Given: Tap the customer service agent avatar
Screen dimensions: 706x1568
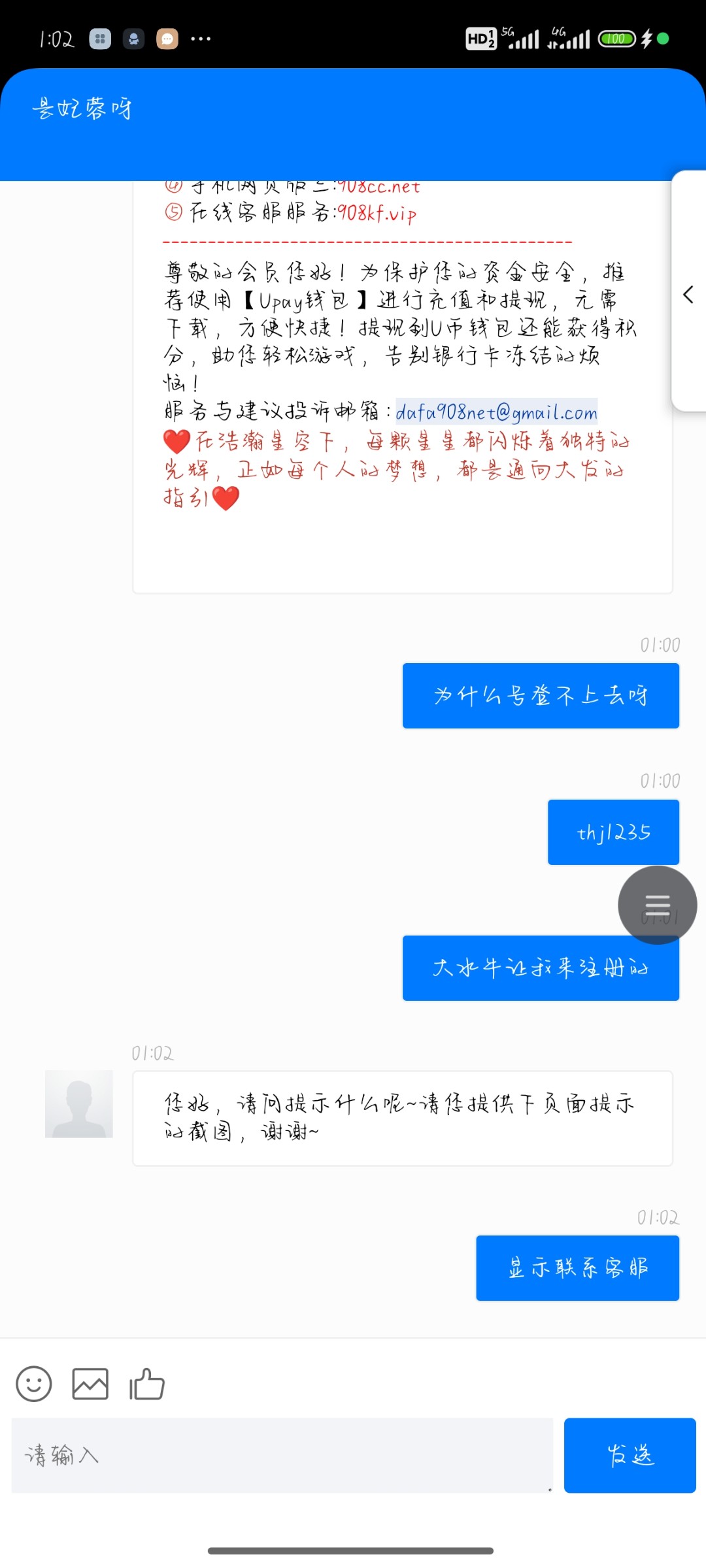Looking at the screenshot, I should (x=79, y=1103).
